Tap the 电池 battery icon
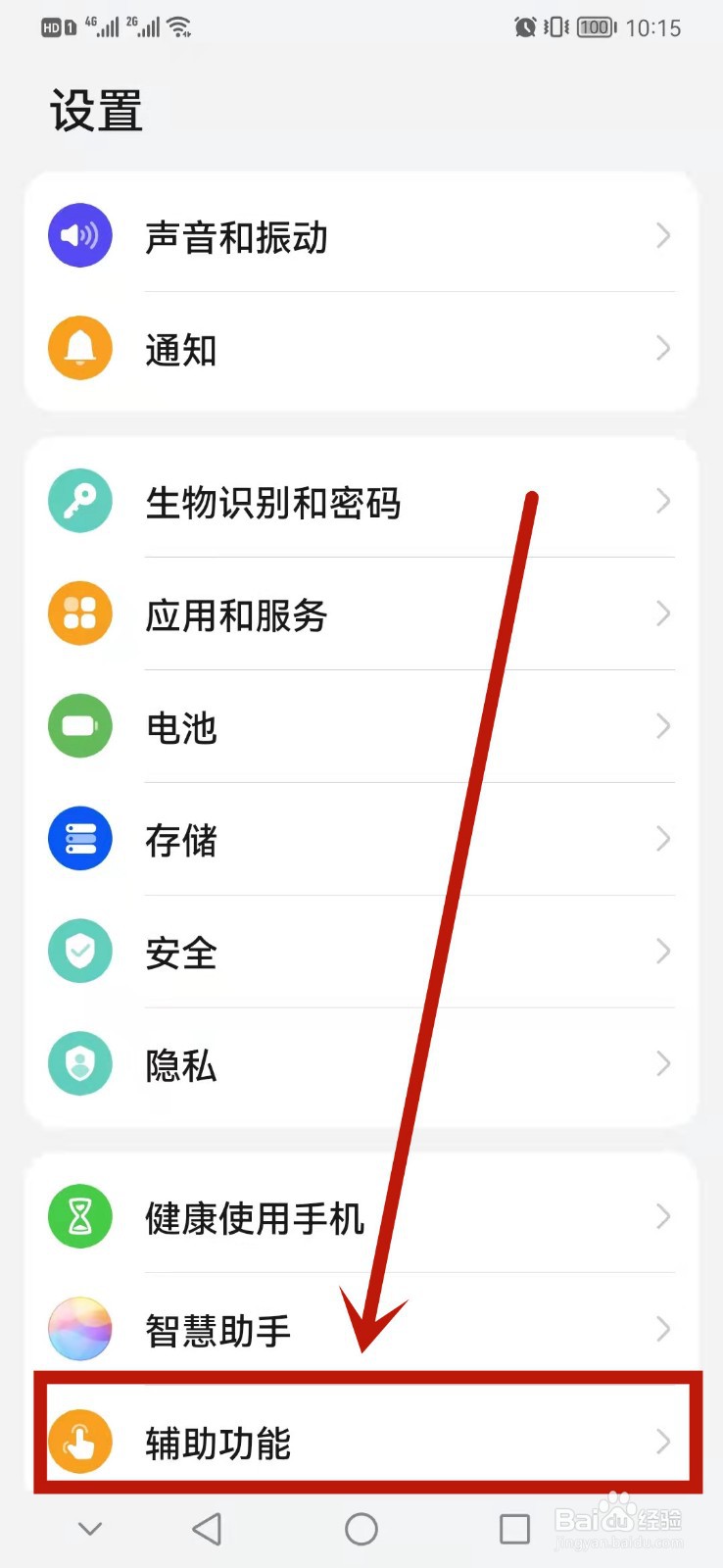Viewport: 723px width, 1568px height. tap(79, 726)
